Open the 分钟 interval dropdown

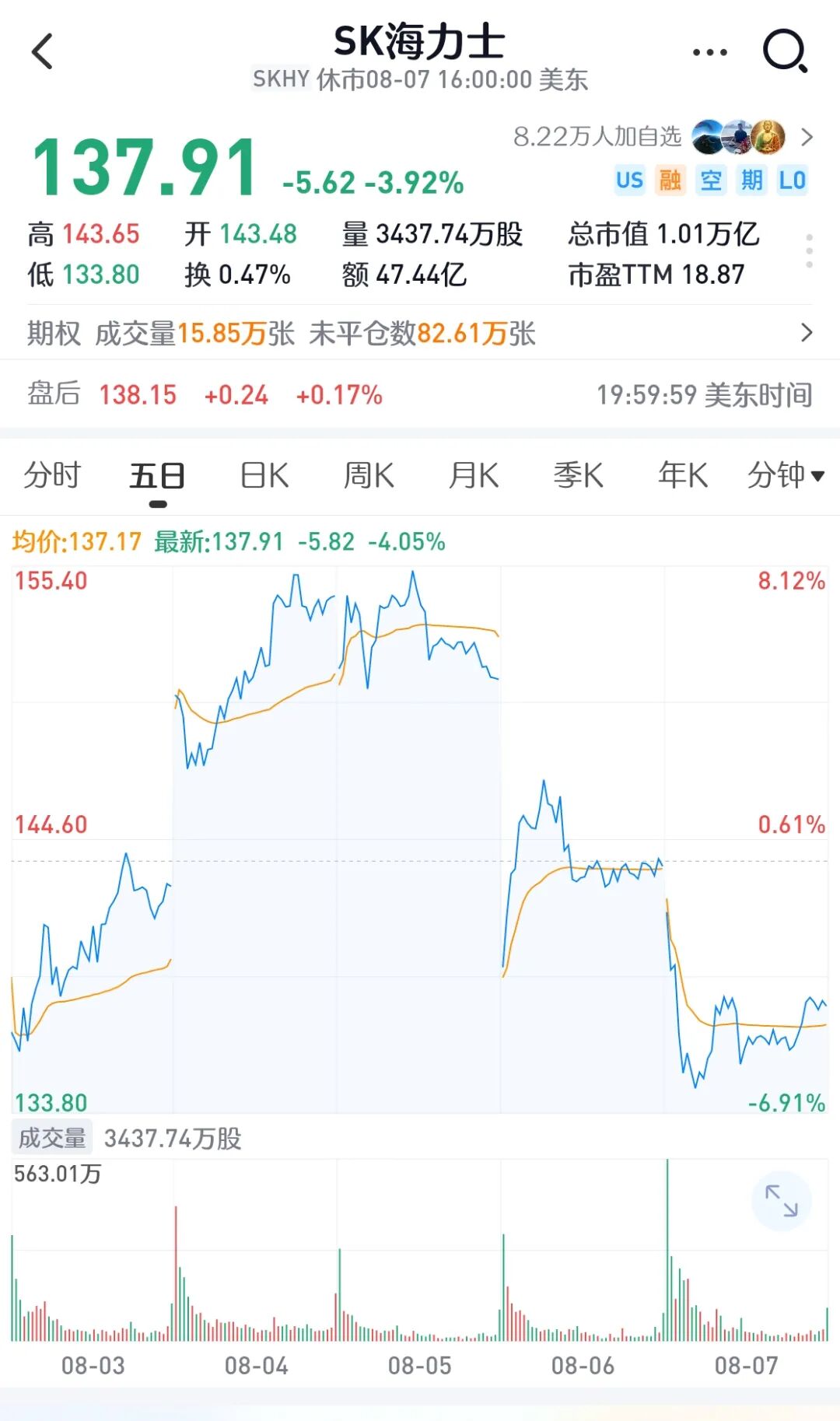pos(786,474)
